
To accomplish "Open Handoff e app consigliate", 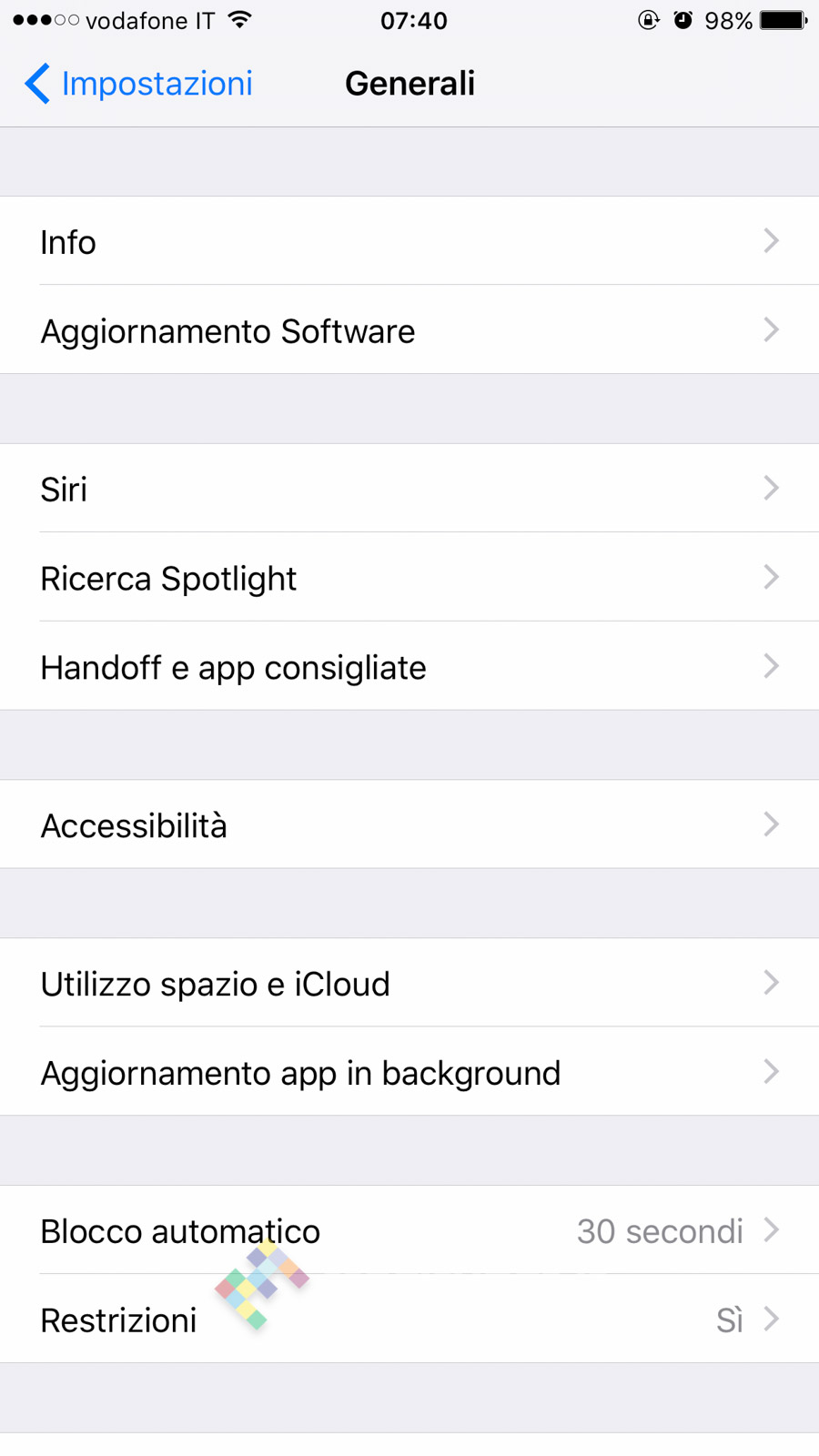I will point(409,667).
